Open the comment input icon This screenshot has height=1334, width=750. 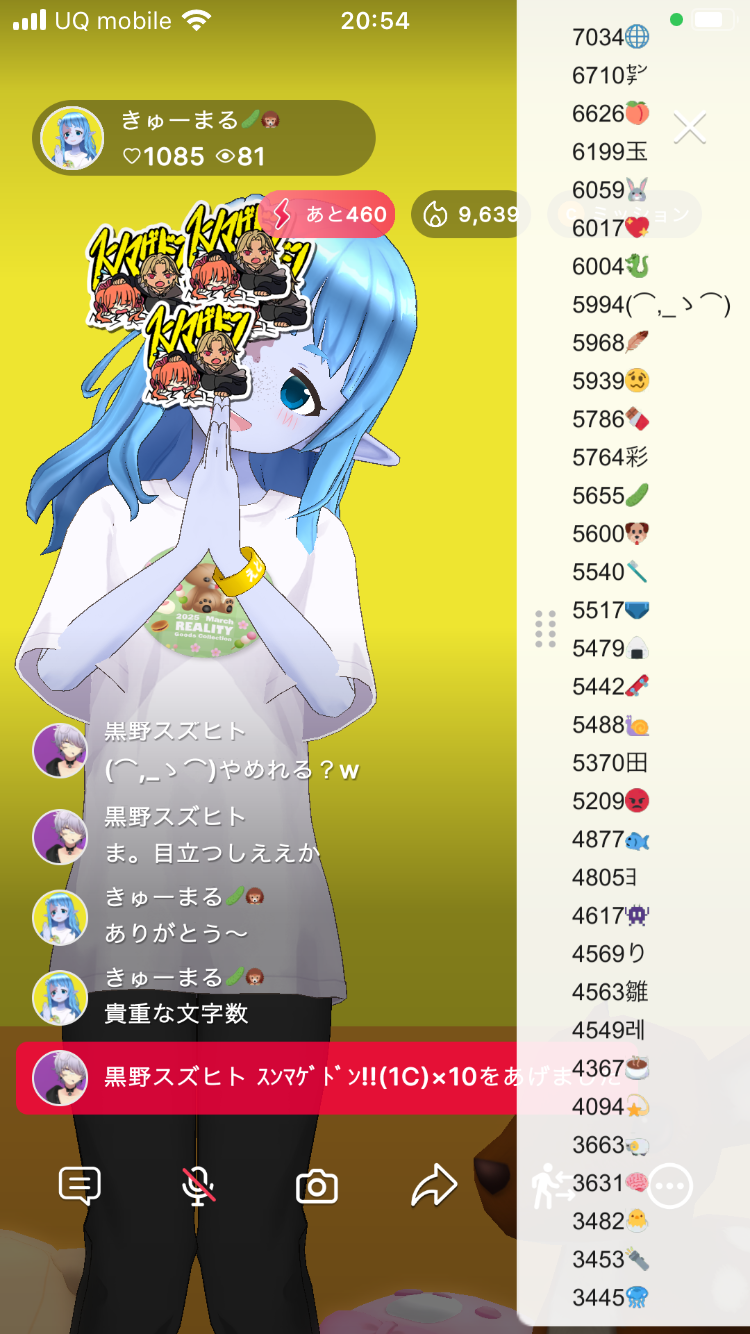(80, 1186)
